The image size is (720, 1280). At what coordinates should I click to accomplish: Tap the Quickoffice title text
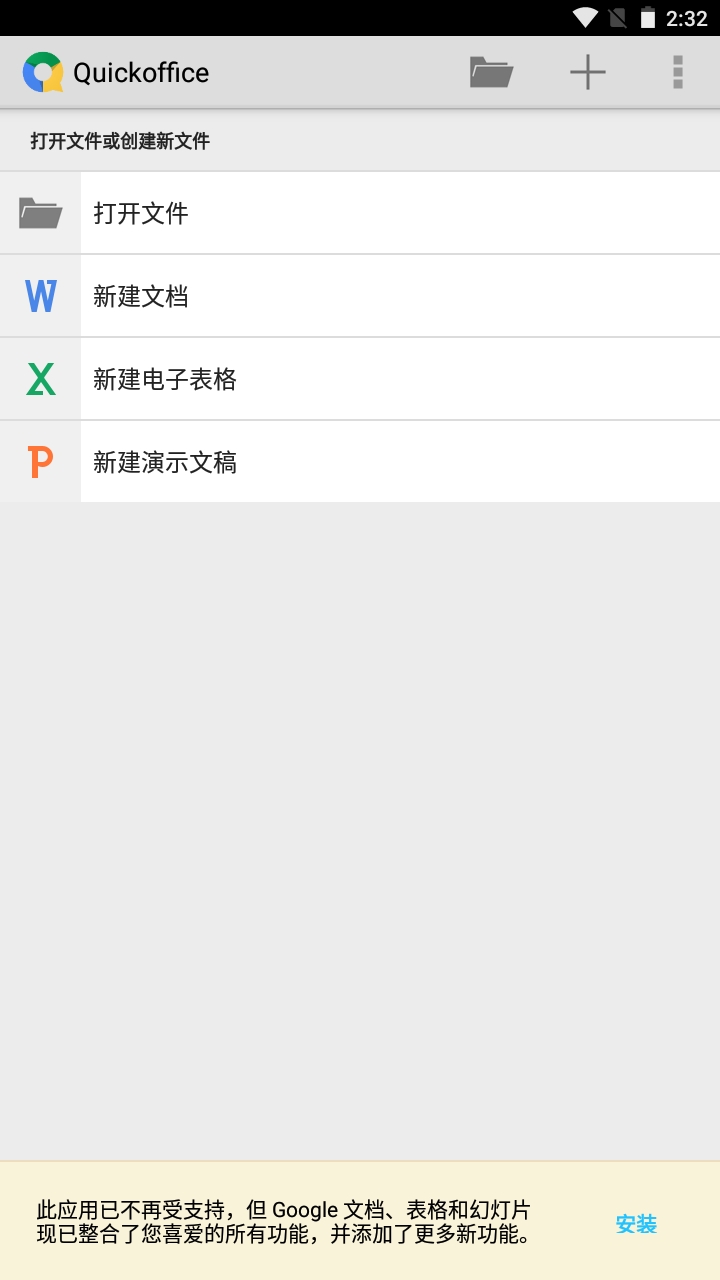point(140,71)
